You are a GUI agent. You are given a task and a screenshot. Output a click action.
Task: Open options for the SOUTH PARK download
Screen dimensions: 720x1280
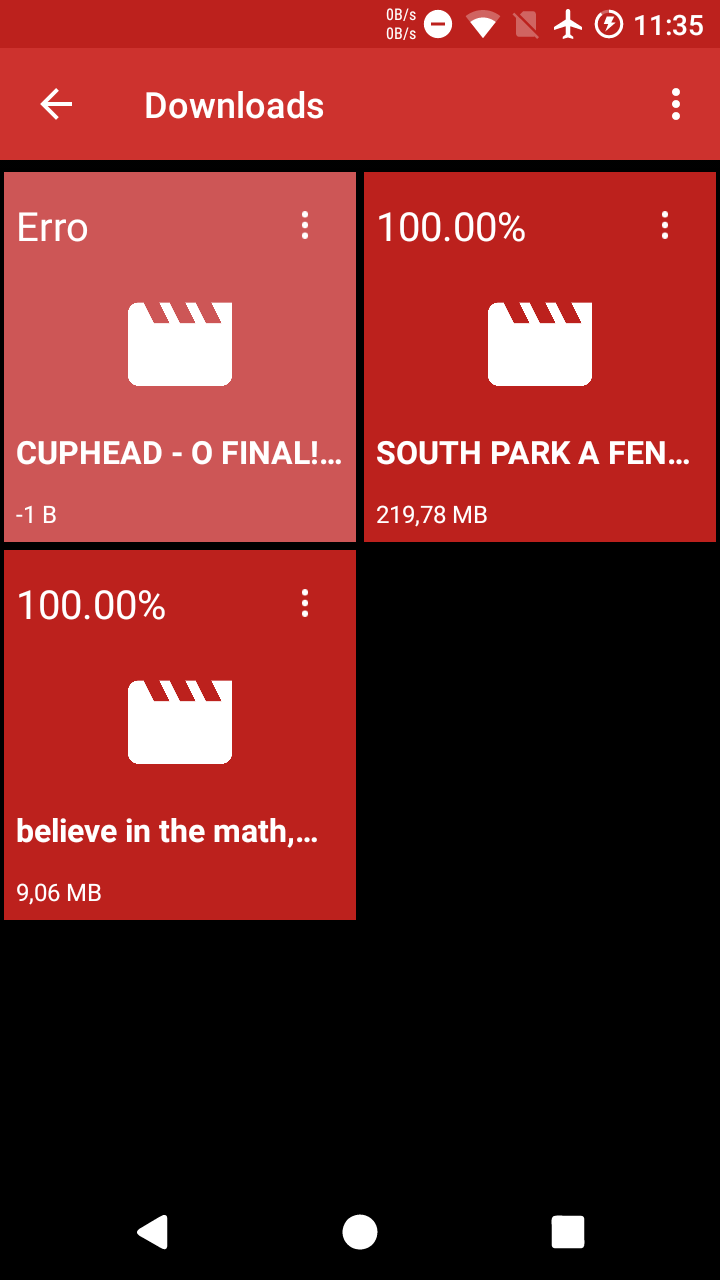point(665,226)
